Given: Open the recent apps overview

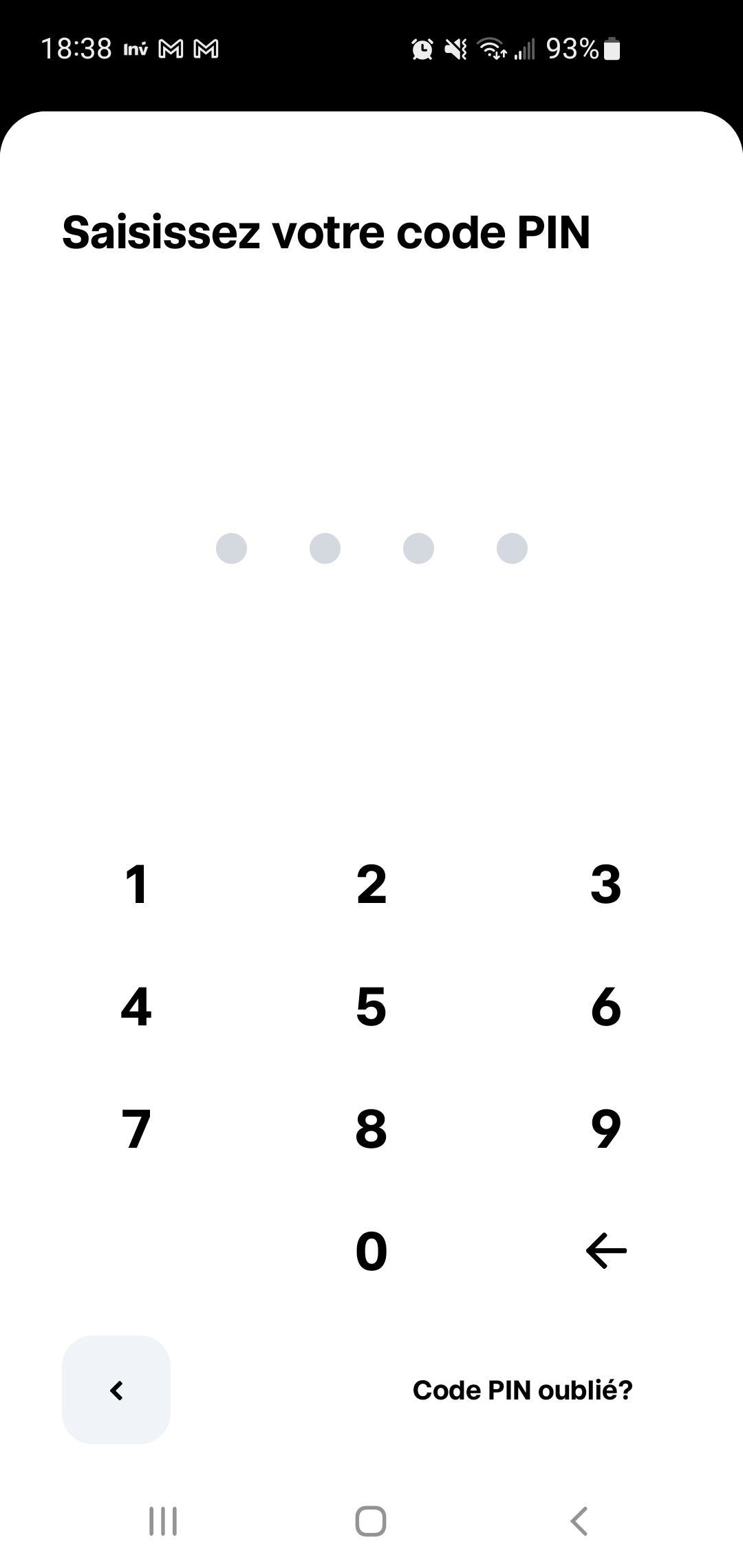Looking at the screenshot, I should (x=163, y=1521).
